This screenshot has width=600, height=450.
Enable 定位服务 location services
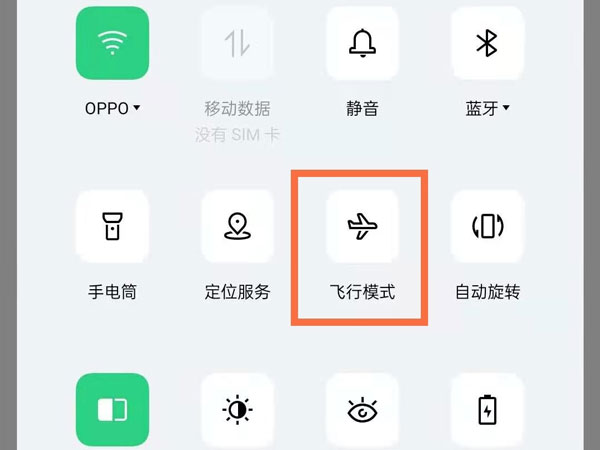[x=238, y=226]
